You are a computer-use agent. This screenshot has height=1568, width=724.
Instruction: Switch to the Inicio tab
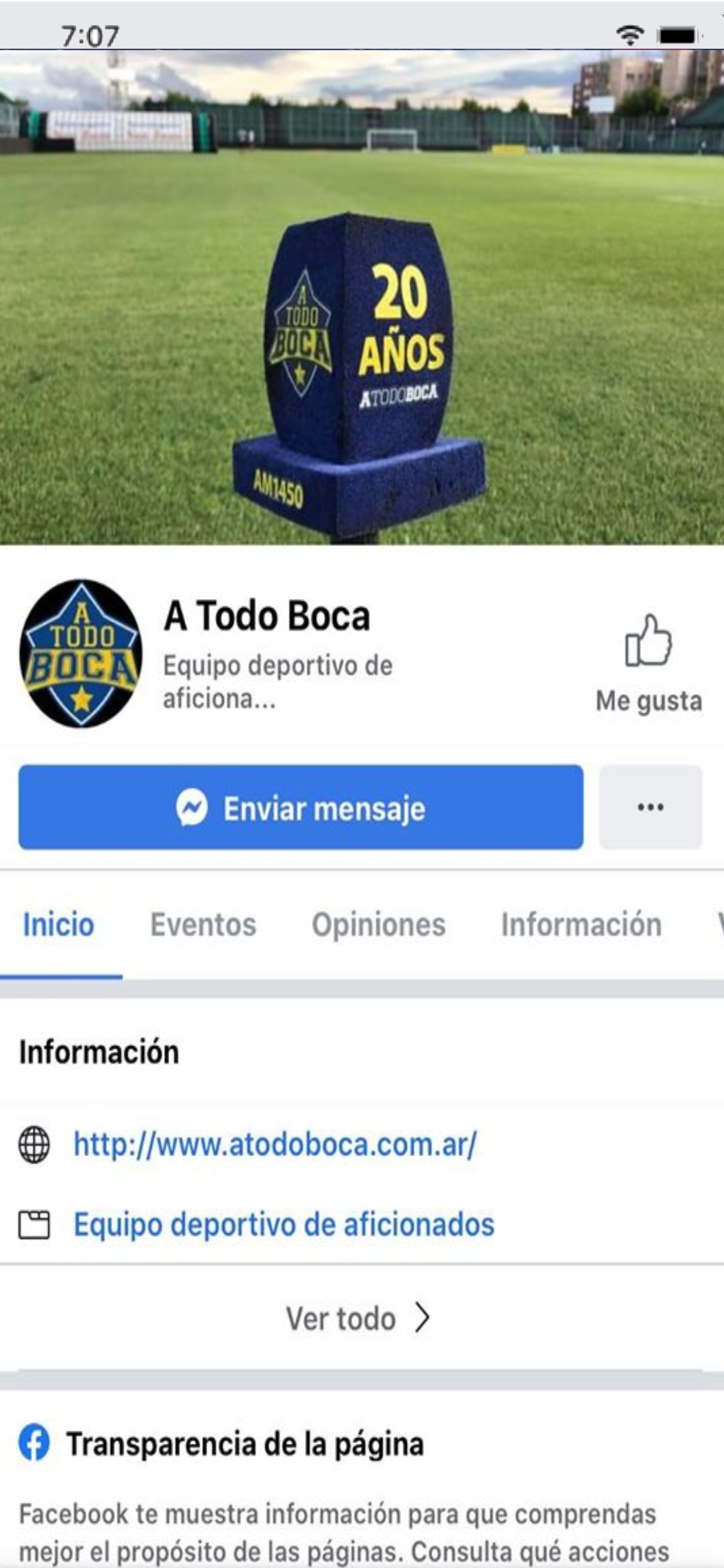point(58,925)
